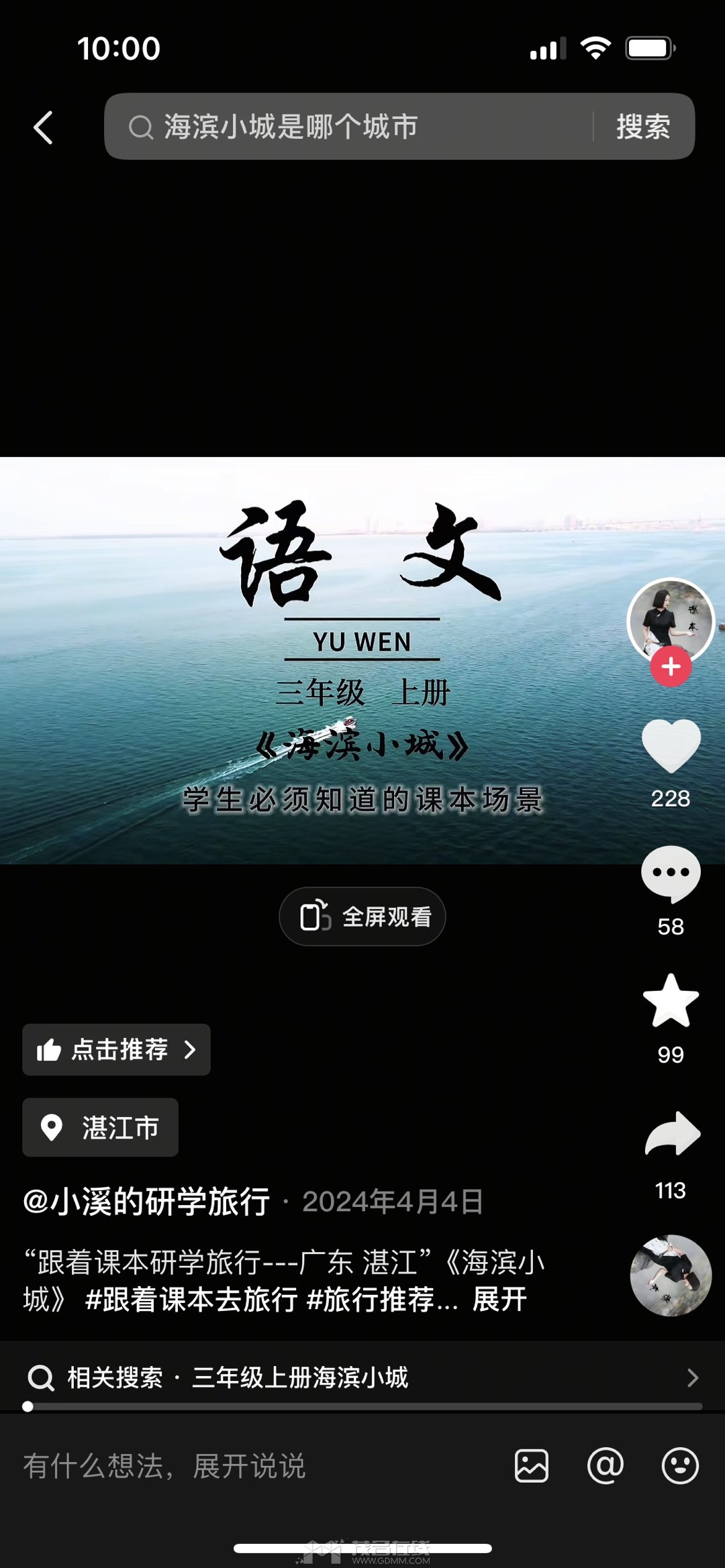Go back using the back arrow
This screenshot has width=725, height=1568.
coord(43,127)
